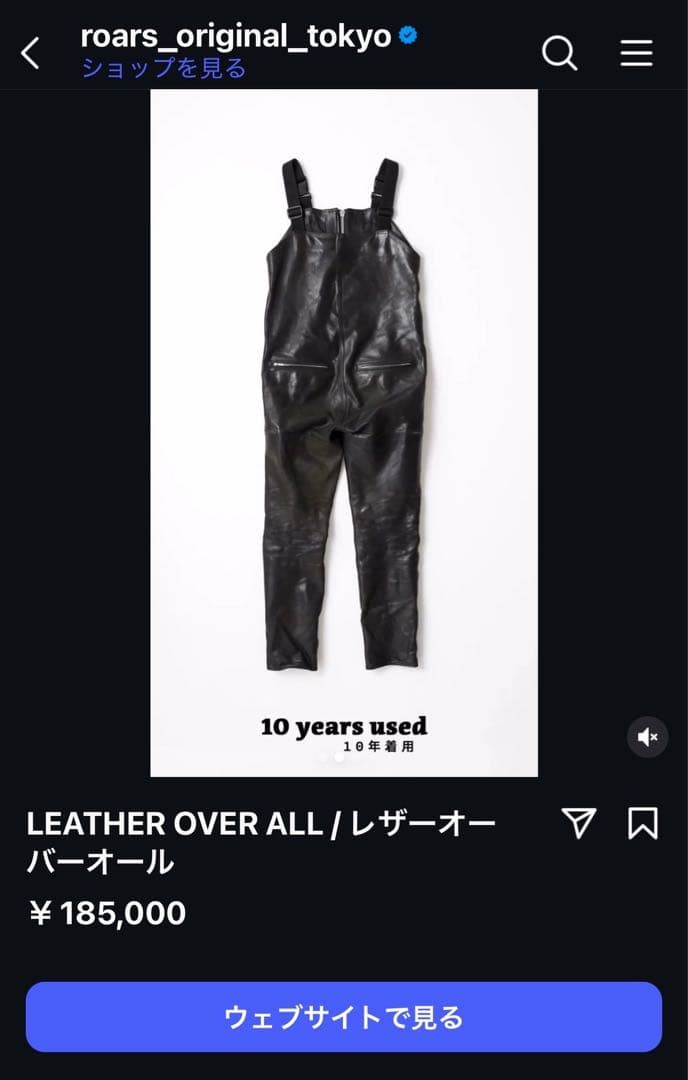
Task: Unmute the product video sound
Action: 647,738
